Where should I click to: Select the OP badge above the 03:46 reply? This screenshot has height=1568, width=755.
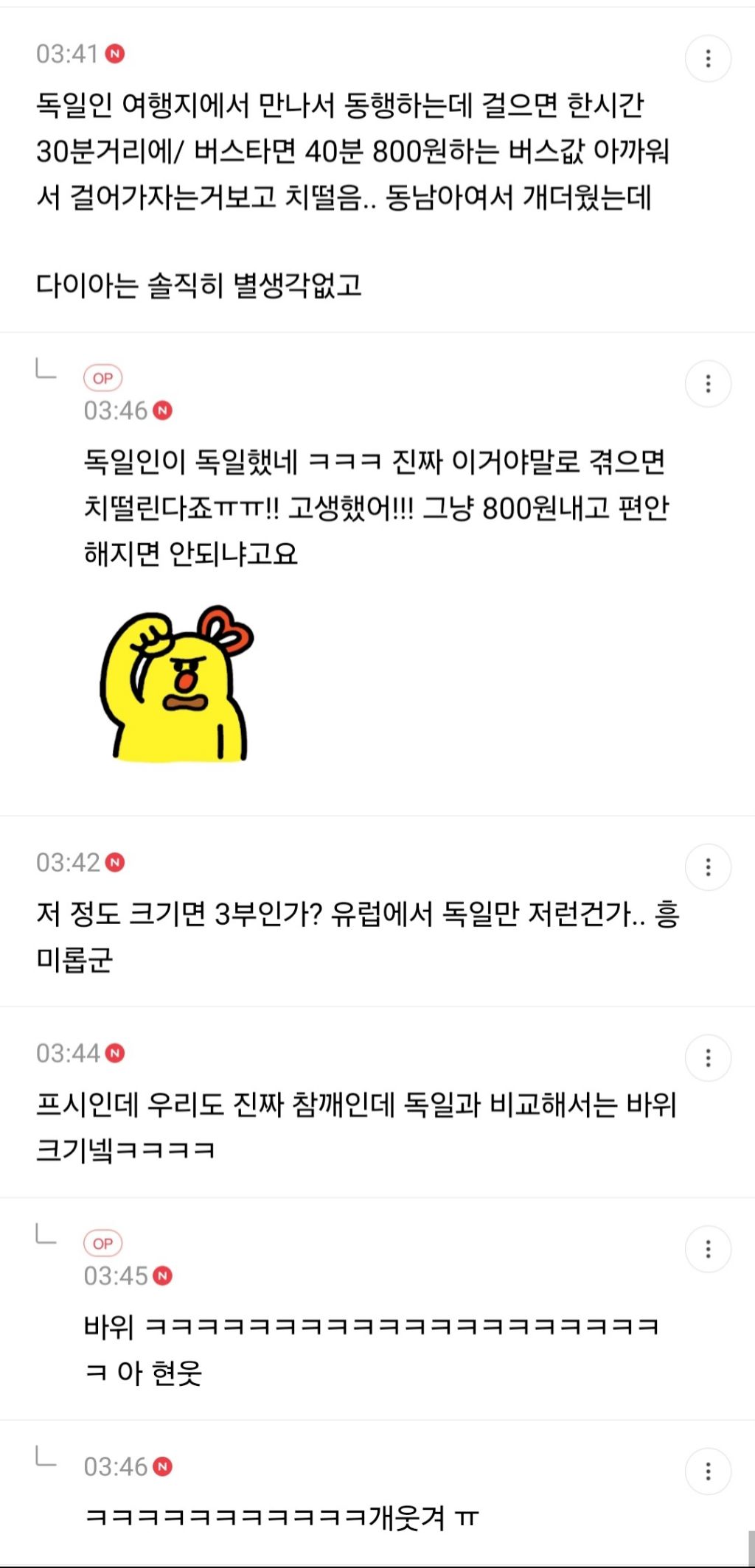click(x=104, y=377)
